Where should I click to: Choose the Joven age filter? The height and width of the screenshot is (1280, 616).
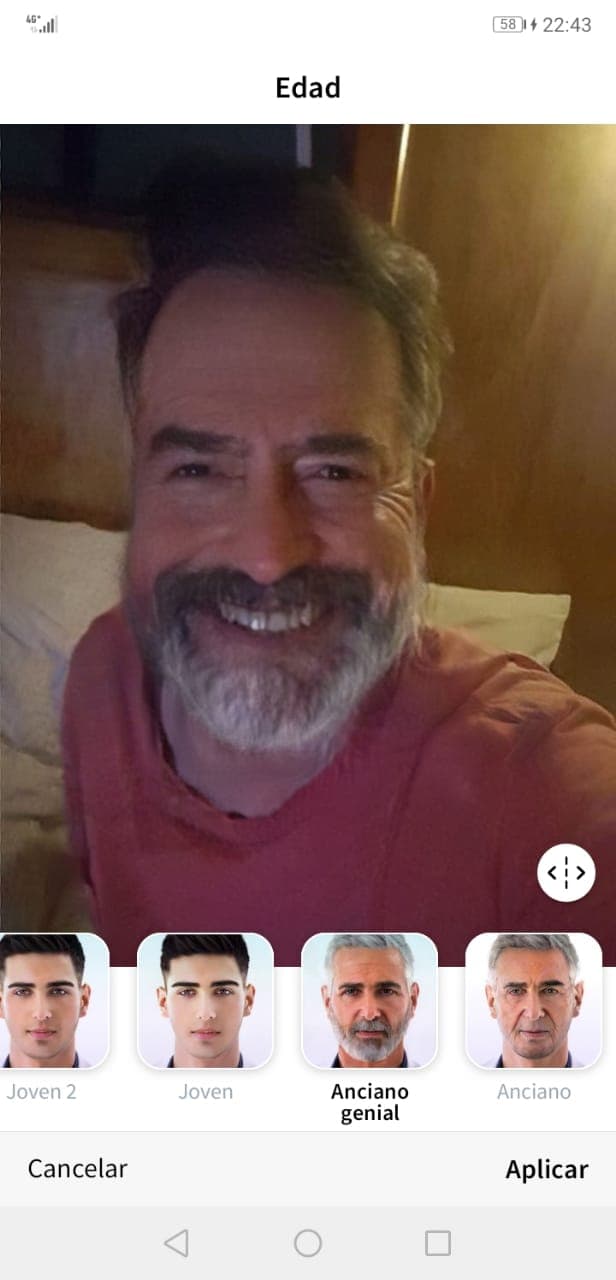coord(205,1001)
